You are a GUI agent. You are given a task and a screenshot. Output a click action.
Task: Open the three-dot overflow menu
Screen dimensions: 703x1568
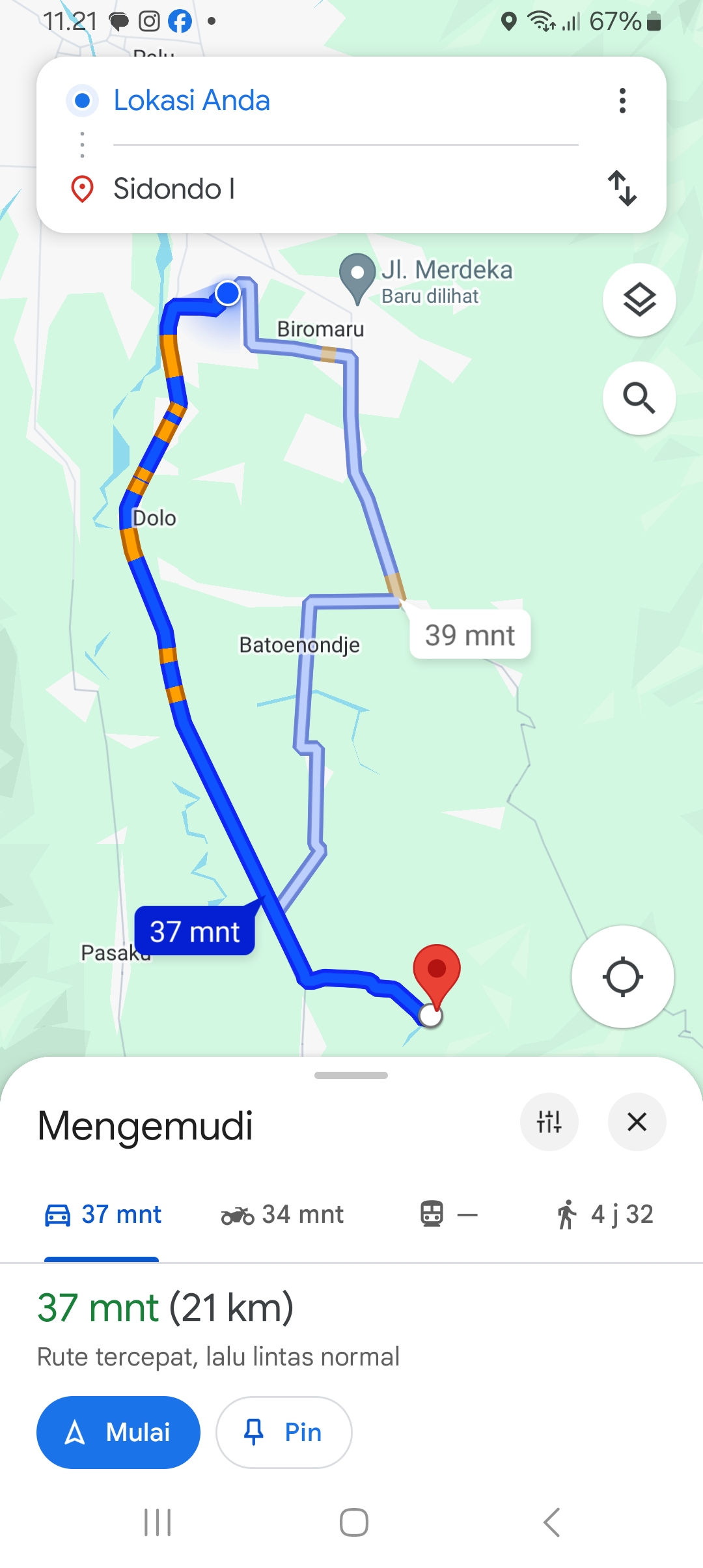622,101
